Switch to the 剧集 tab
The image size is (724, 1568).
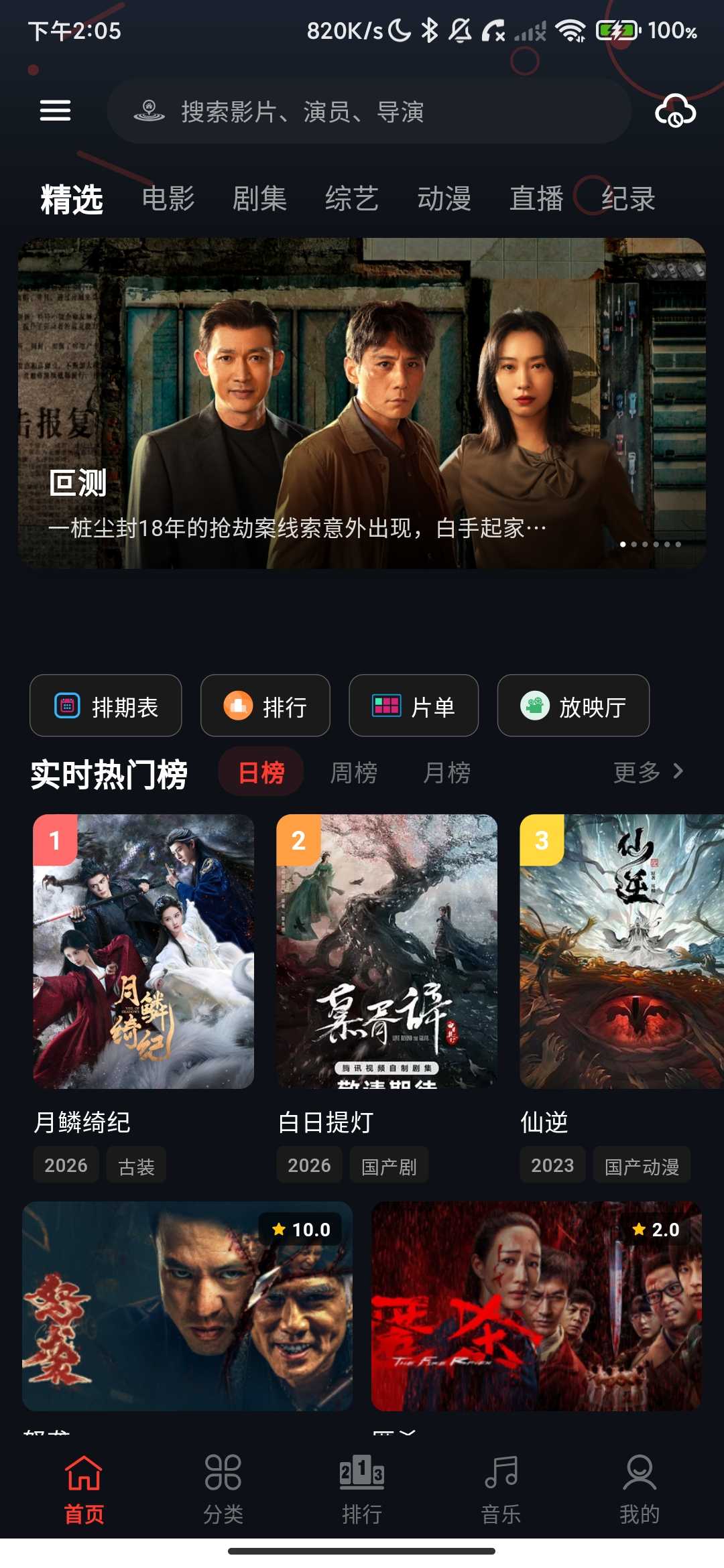point(259,198)
